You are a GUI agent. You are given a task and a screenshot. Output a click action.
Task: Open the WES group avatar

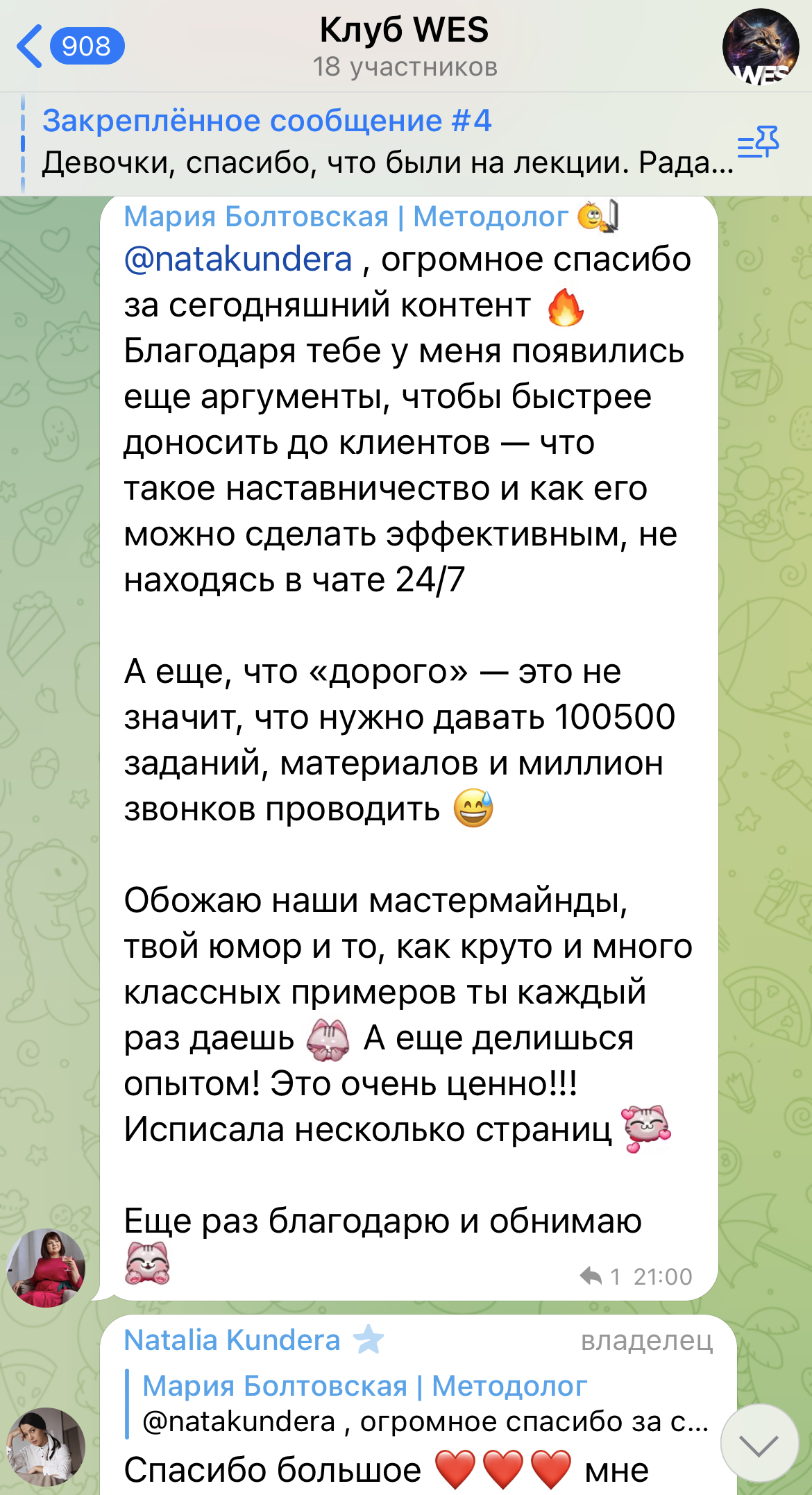pos(761,46)
